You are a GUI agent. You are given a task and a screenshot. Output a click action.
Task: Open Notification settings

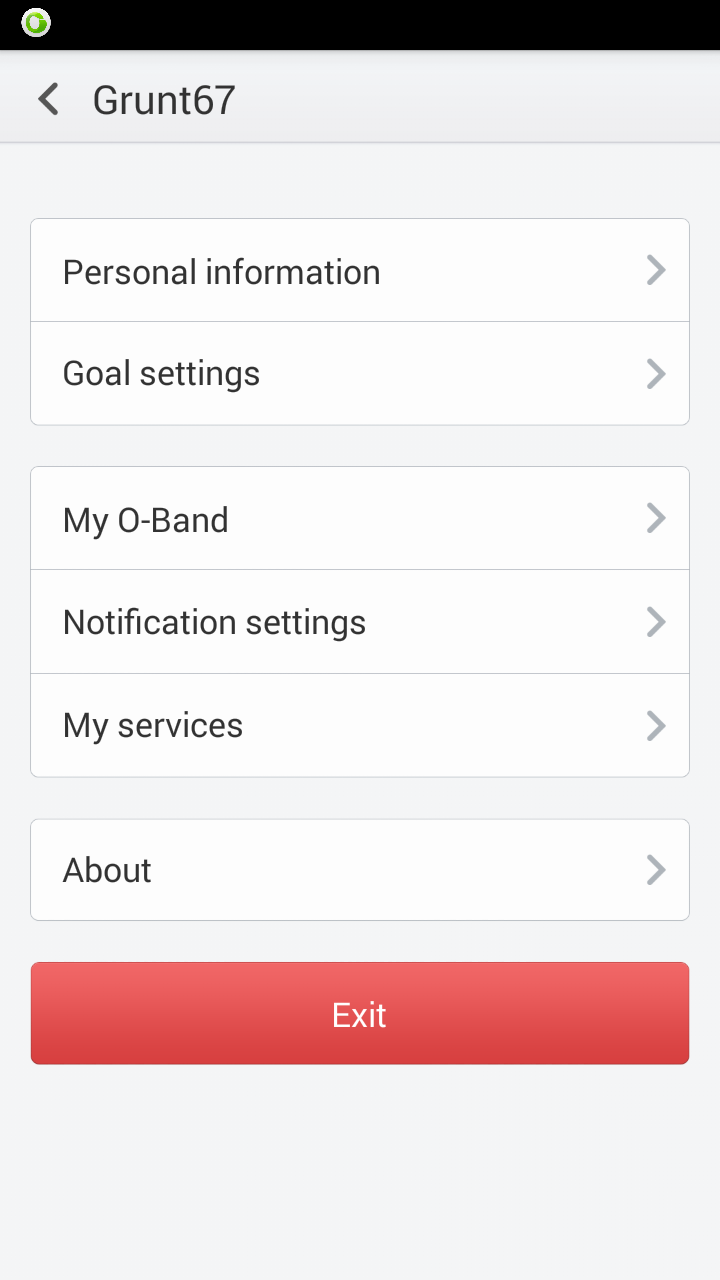click(x=360, y=622)
